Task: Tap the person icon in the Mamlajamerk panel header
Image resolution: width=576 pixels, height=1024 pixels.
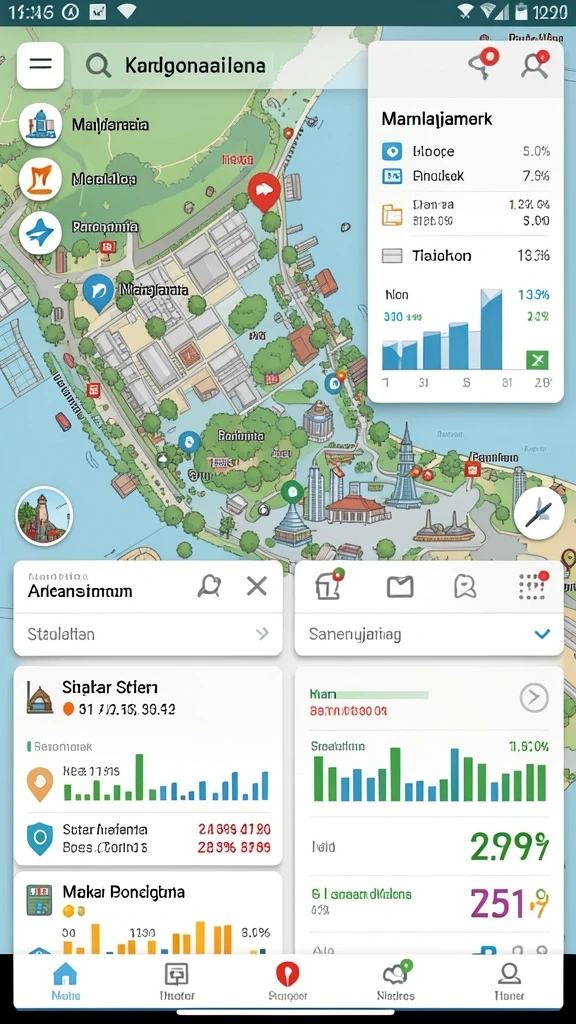Action: pos(536,66)
